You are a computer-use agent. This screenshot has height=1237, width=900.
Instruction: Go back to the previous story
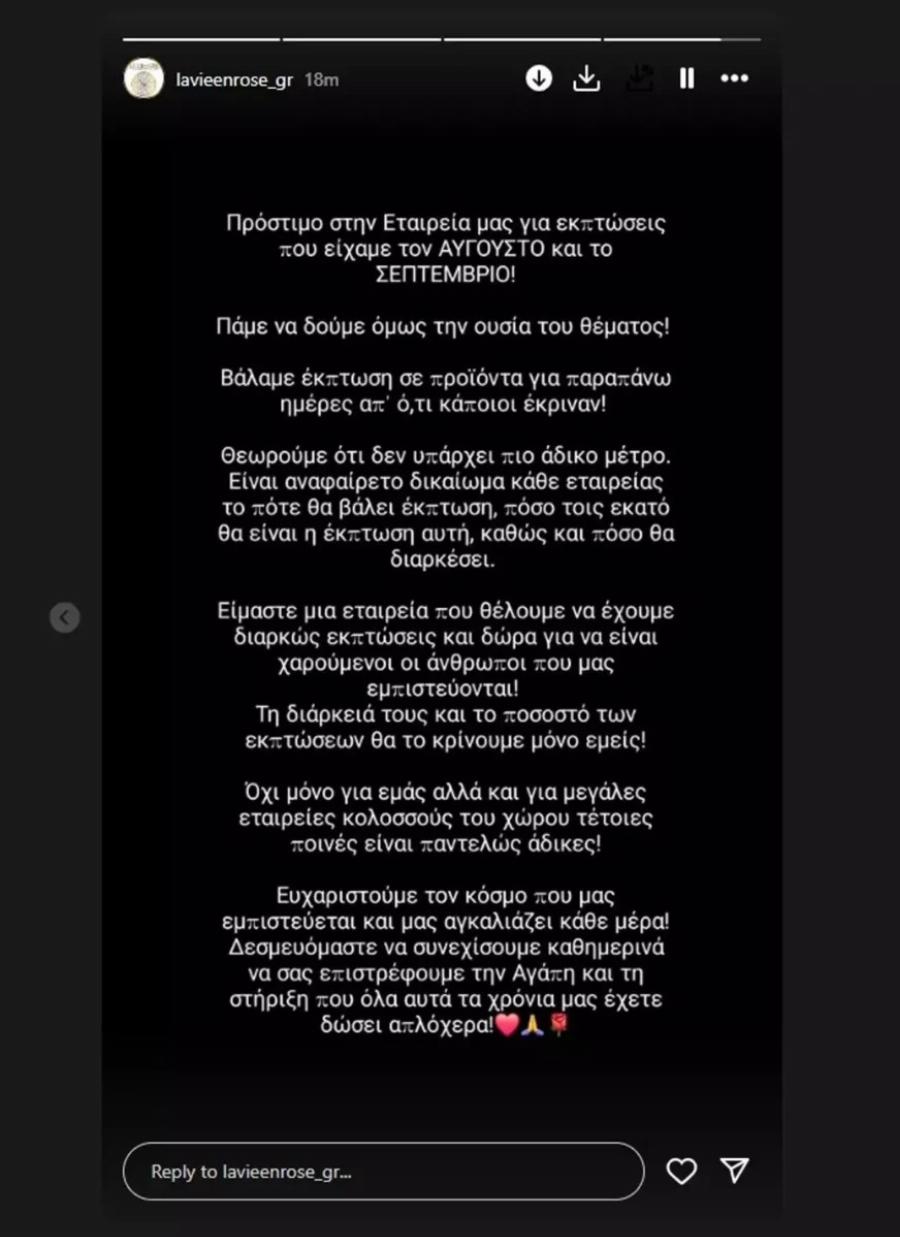click(x=65, y=618)
